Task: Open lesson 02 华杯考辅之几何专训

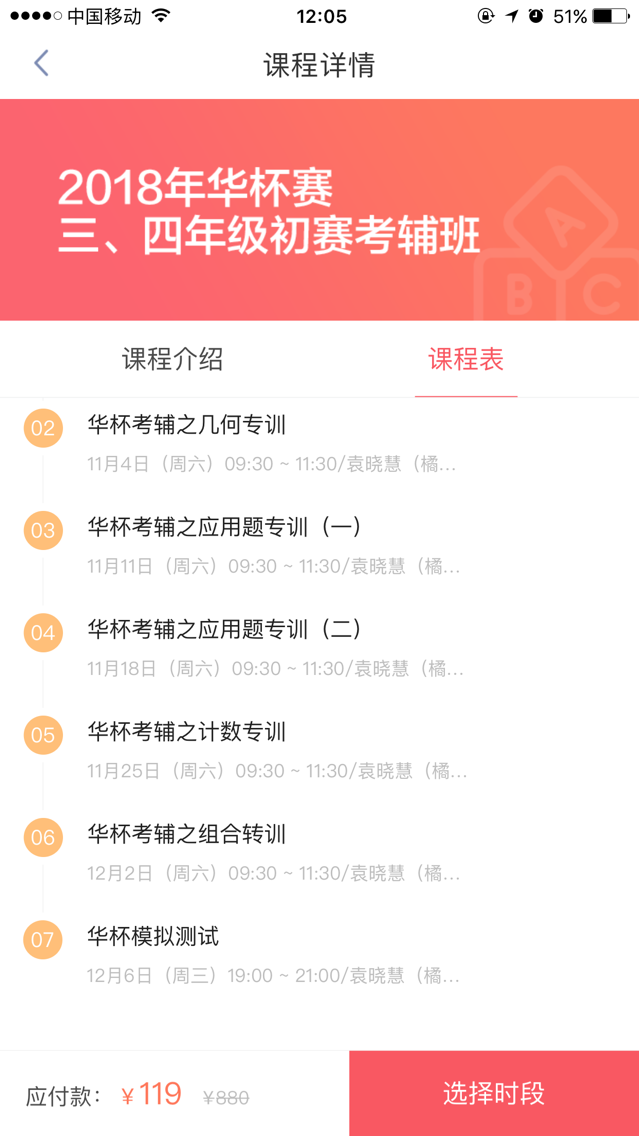Action: [320, 443]
